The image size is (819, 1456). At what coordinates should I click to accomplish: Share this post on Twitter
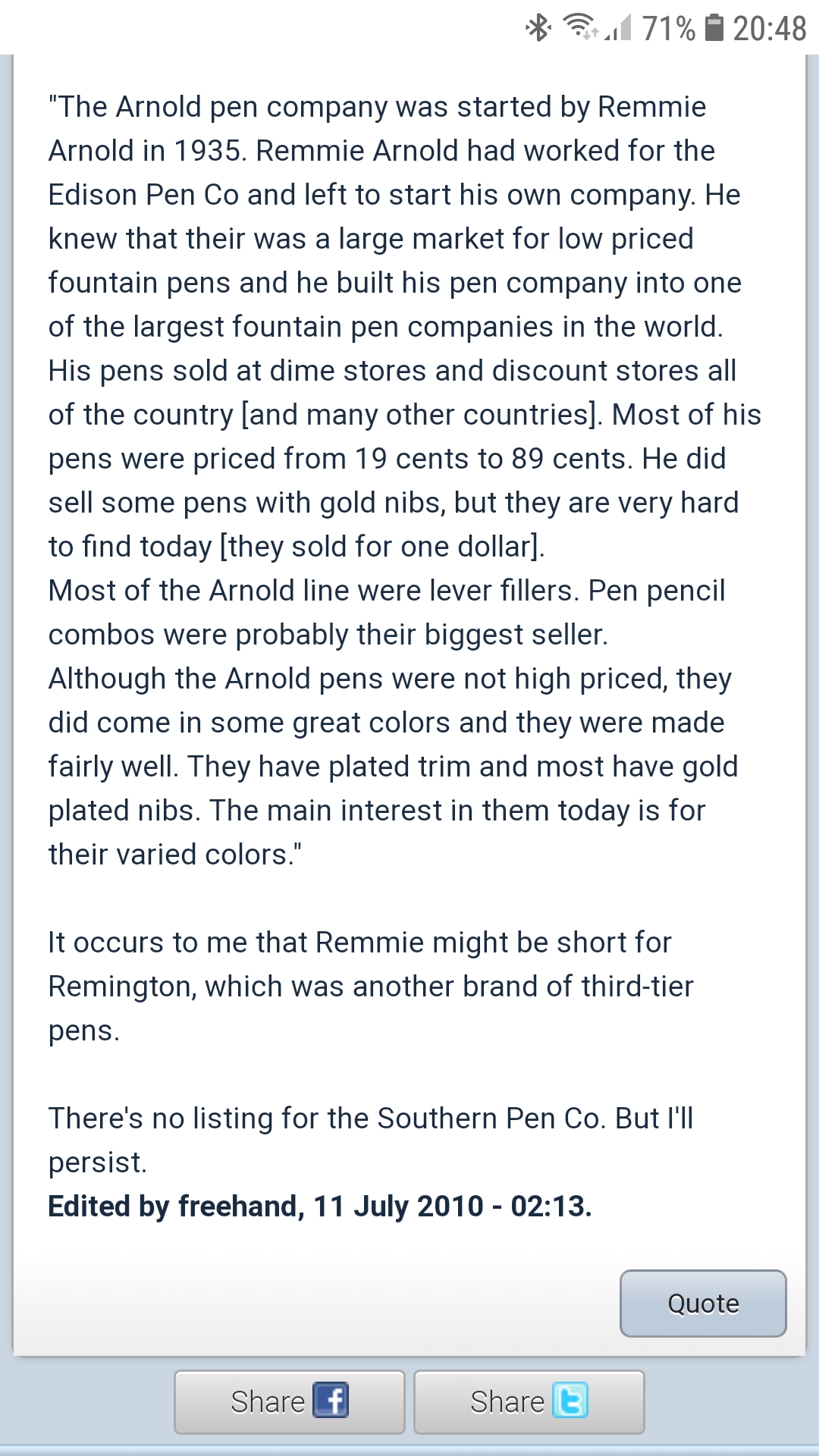click(529, 1402)
